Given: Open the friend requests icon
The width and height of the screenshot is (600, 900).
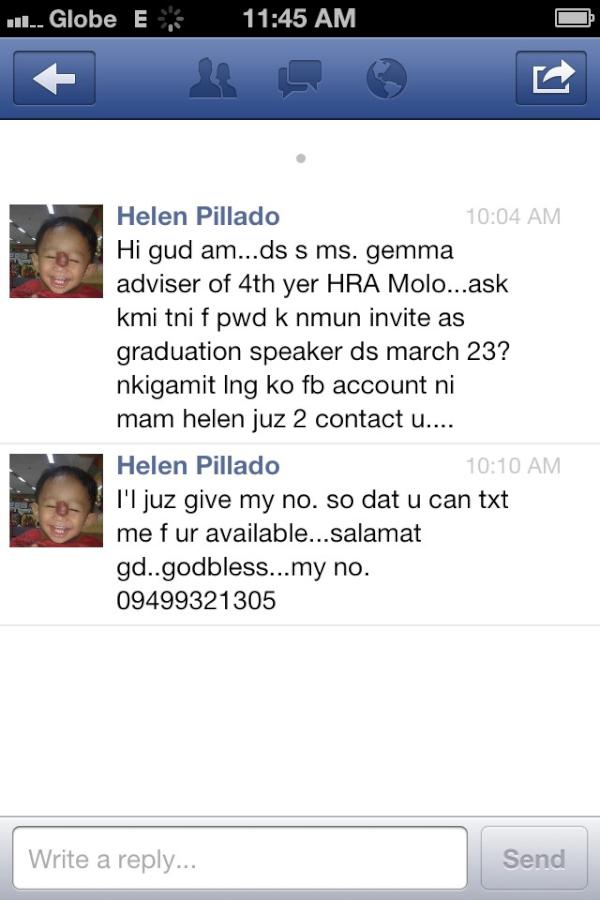Looking at the screenshot, I should click(213, 78).
